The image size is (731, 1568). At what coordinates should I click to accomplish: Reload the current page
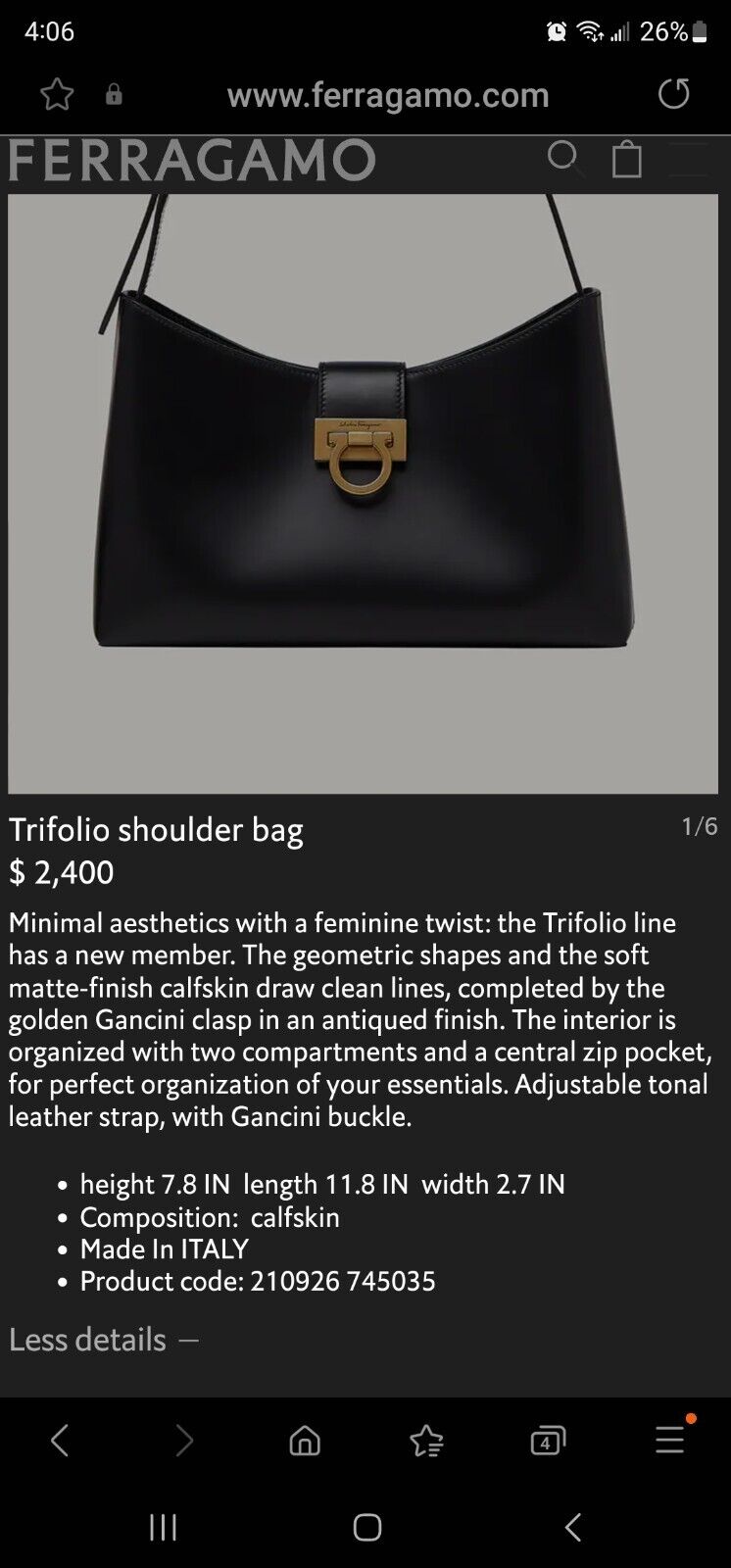coord(673,94)
